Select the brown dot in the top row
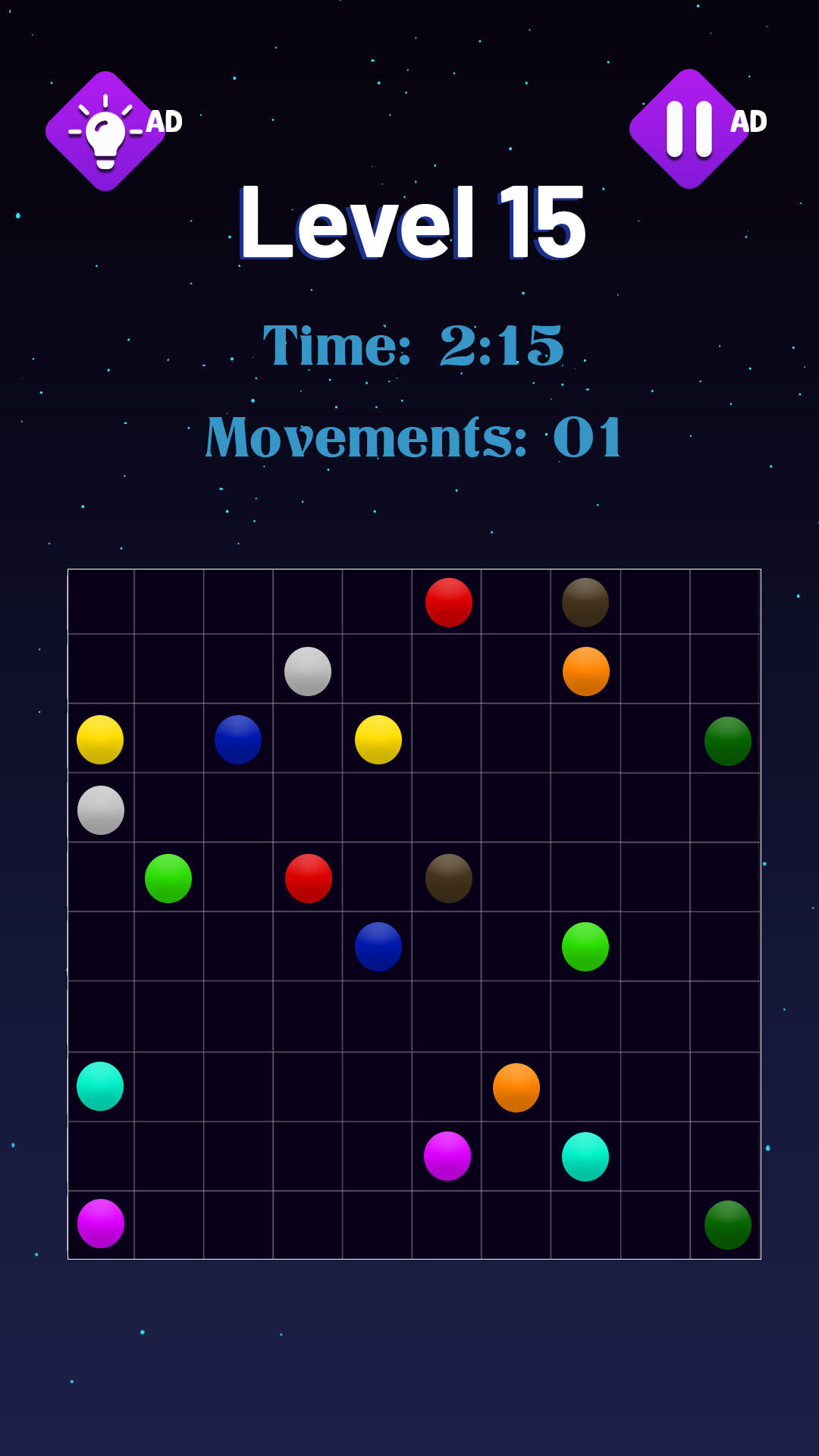This screenshot has height=1456, width=819. (x=585, y=601)
